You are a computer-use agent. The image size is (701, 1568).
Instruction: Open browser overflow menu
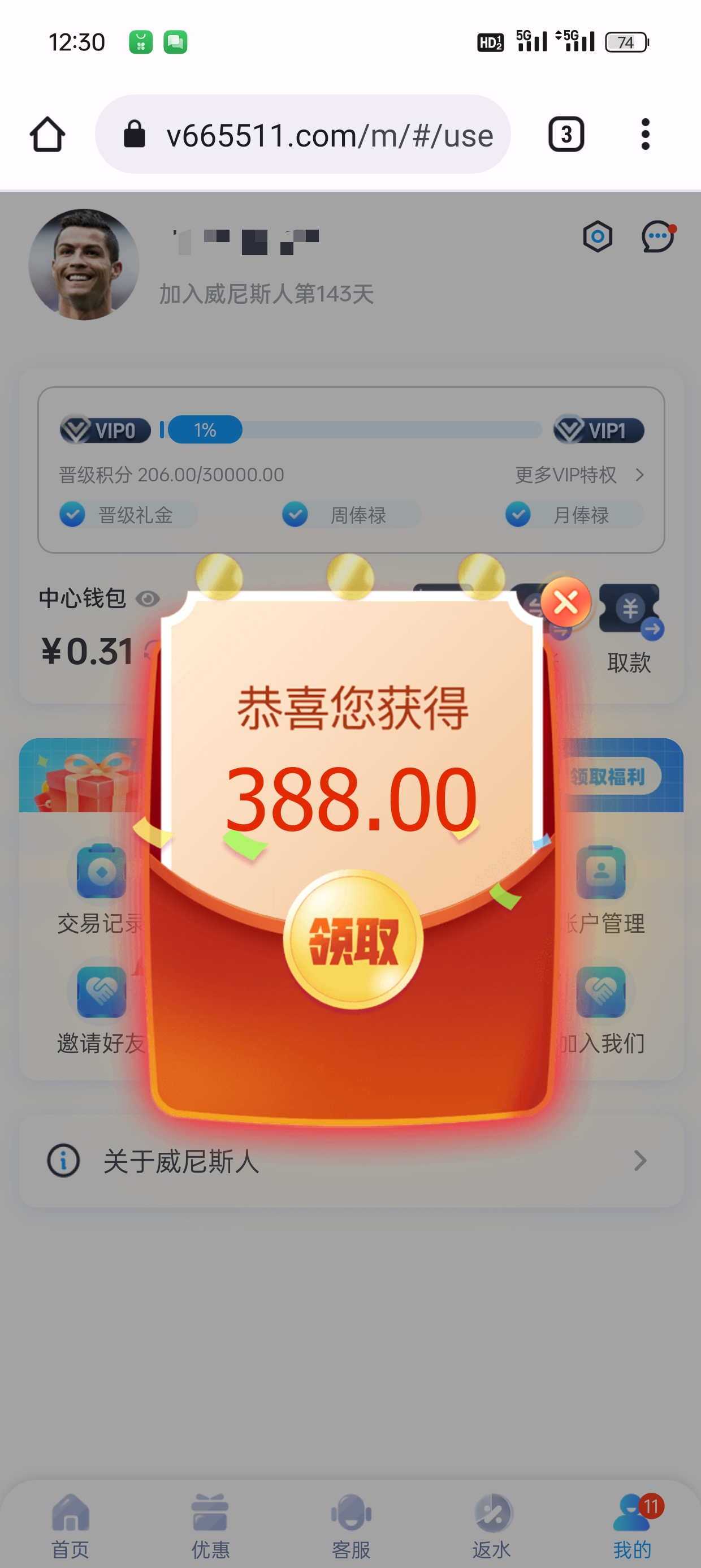[645, 134]
